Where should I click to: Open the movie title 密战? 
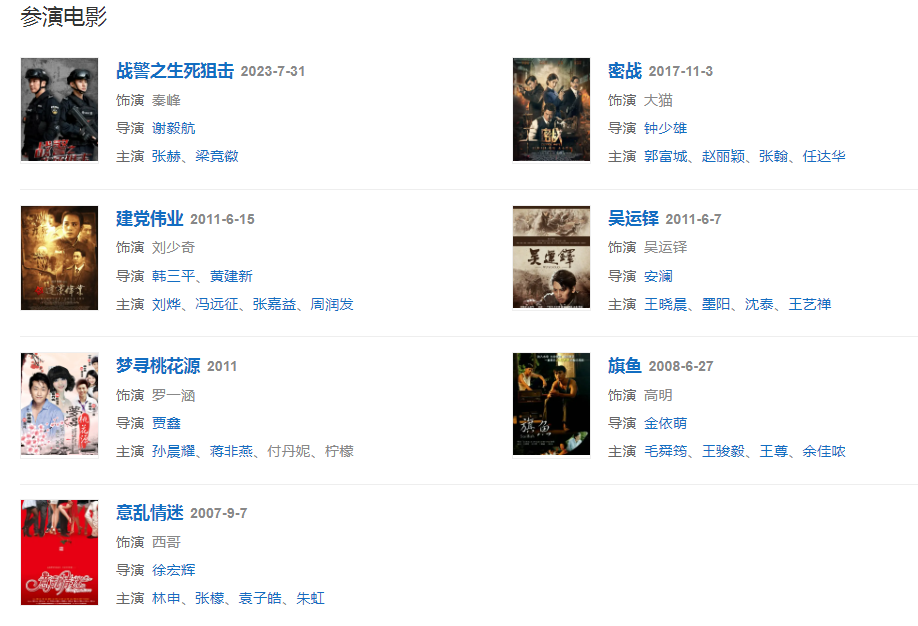click(x=624, y=71)
